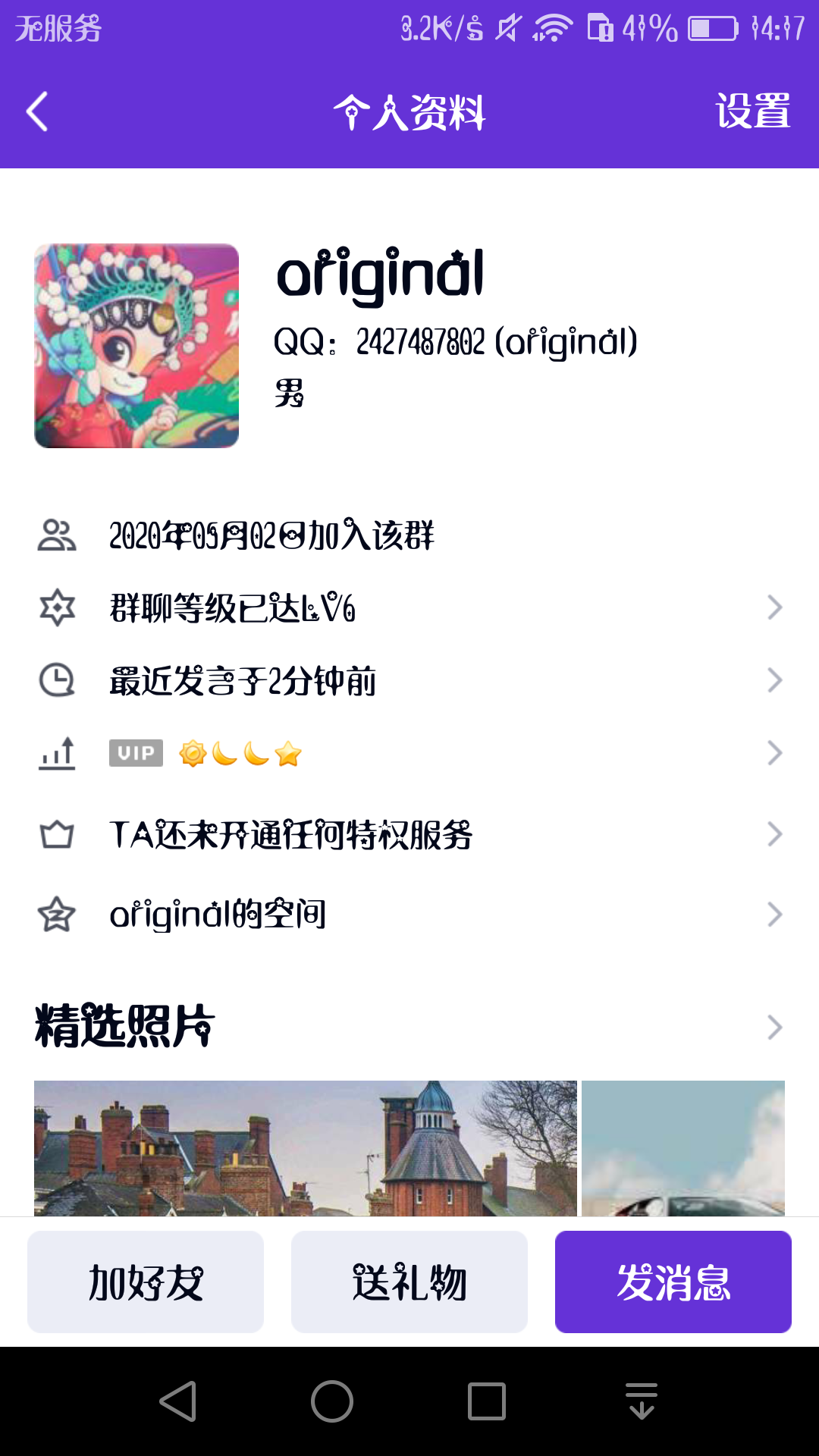Go back from the 个人资料 page
The height and width of the screenshot is (1456, 819).
tap(38, 112)
